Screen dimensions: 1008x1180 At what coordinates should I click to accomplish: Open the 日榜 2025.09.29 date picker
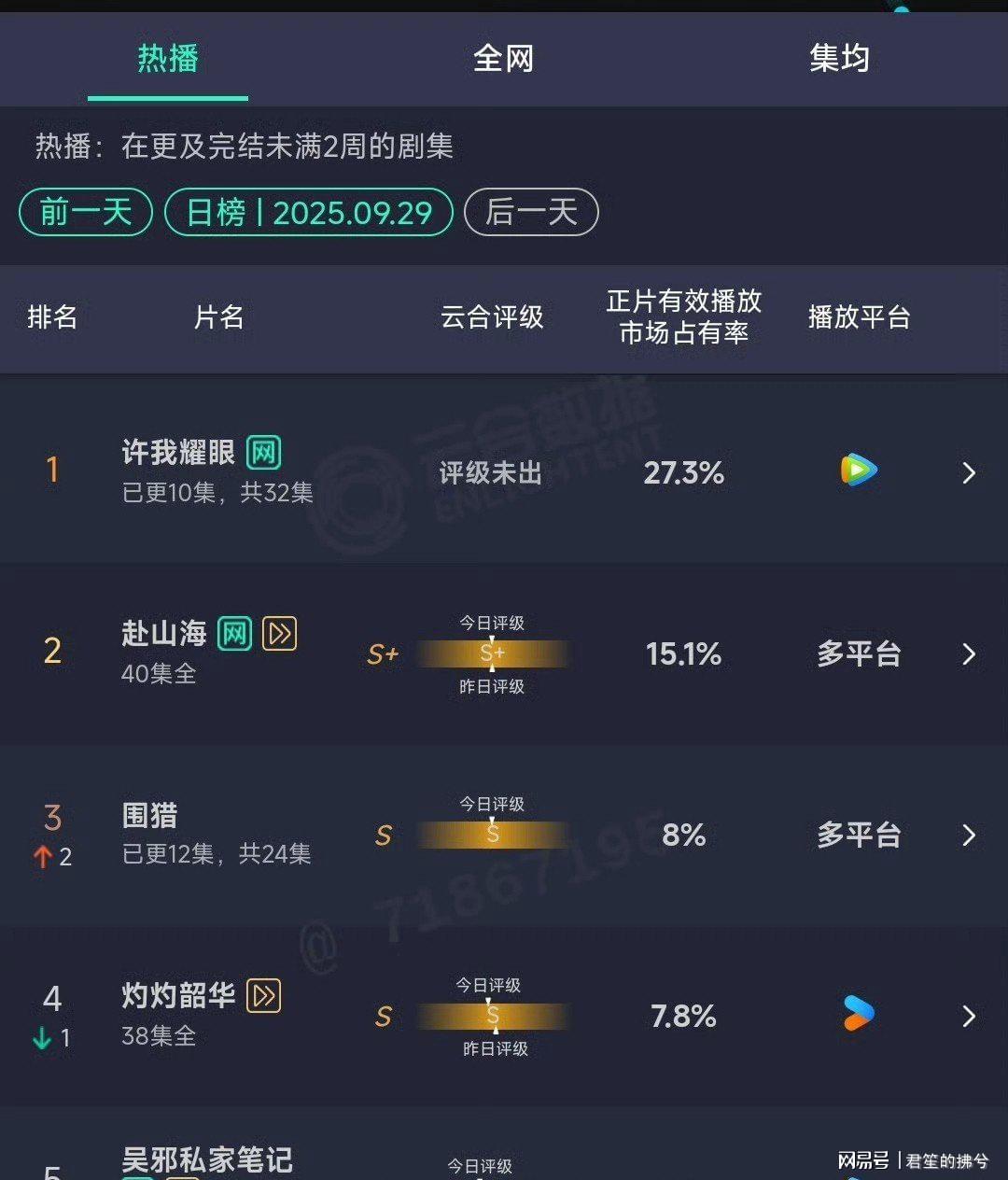(x=309, y=213)
